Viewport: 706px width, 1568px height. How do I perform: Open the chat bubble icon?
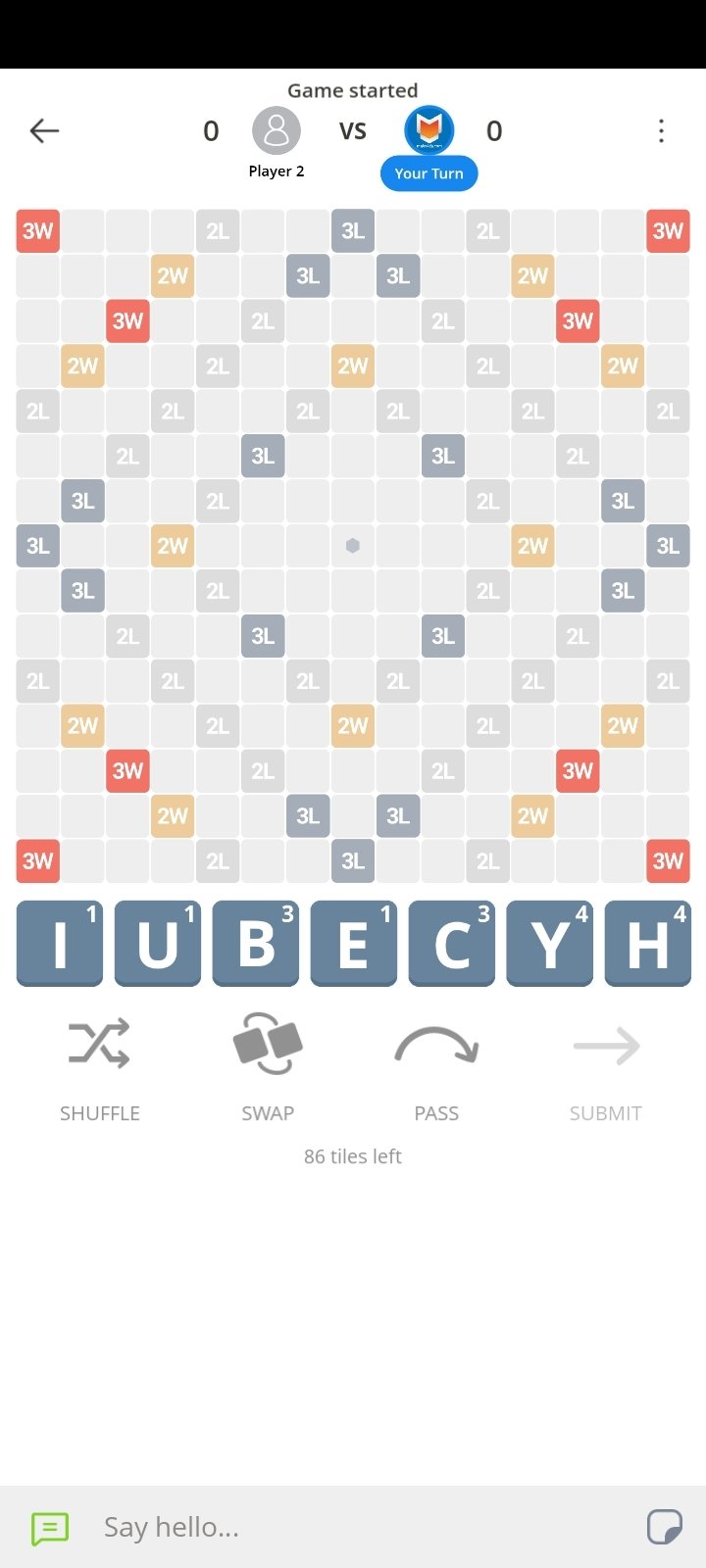50,1528
